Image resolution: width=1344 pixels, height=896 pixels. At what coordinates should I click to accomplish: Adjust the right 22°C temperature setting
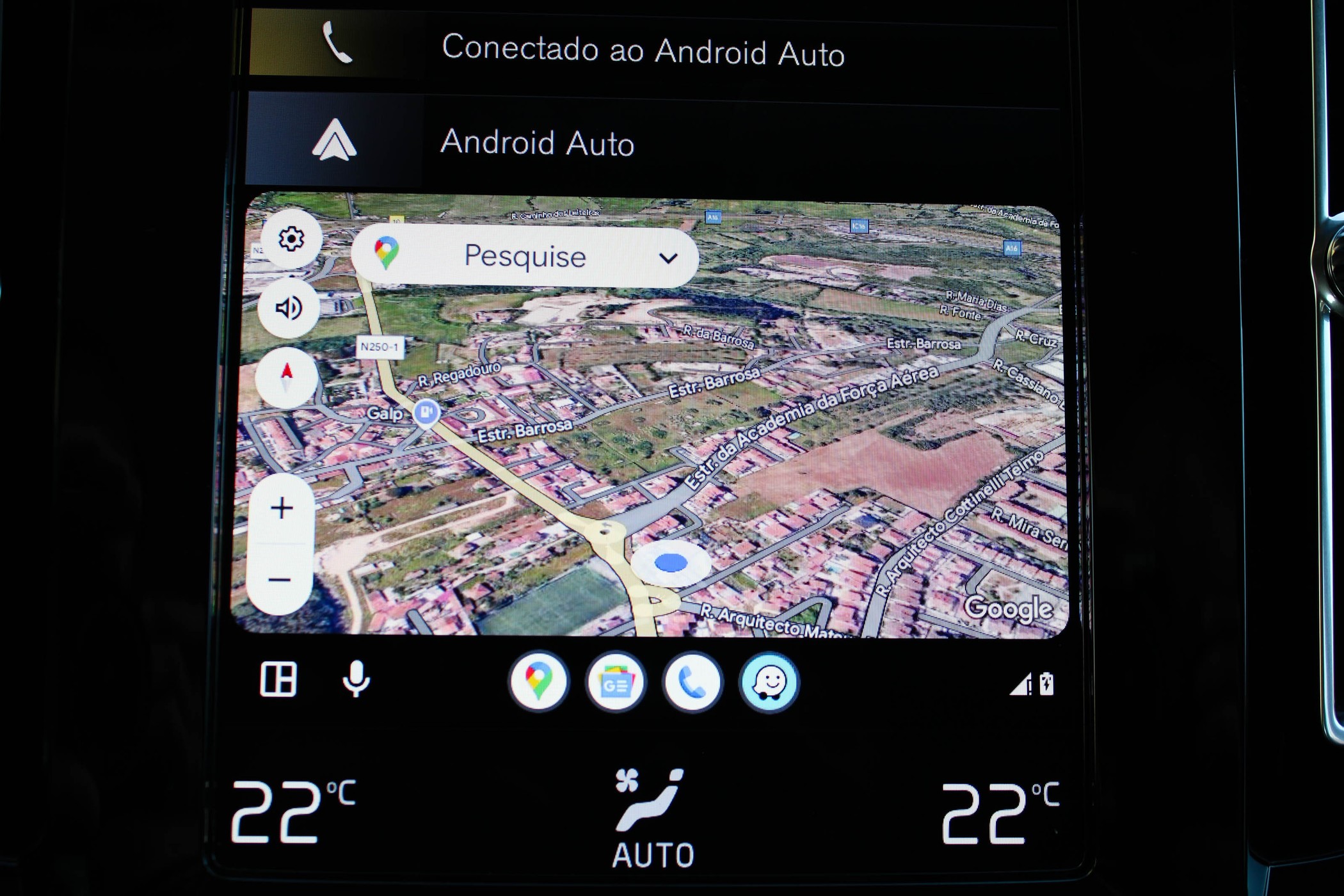pos(998,813)
